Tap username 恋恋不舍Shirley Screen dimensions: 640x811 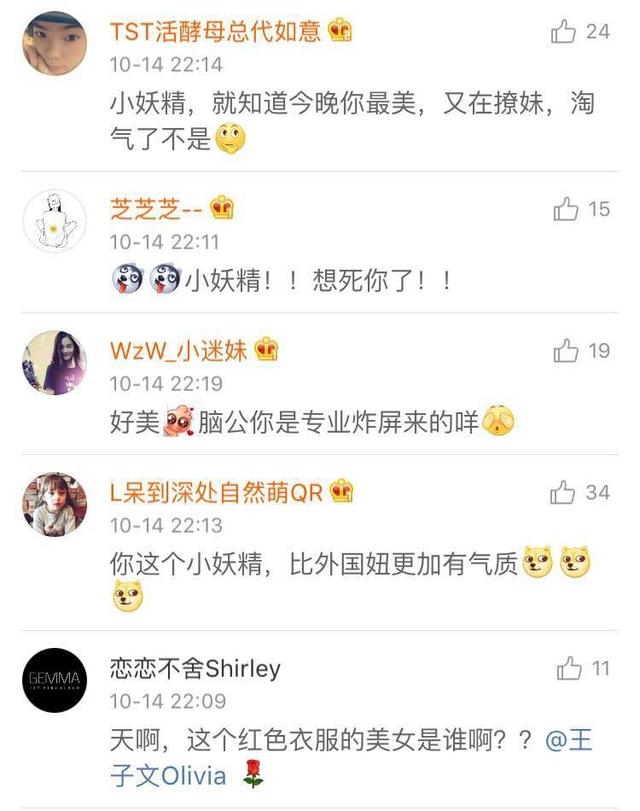[195, 668]
